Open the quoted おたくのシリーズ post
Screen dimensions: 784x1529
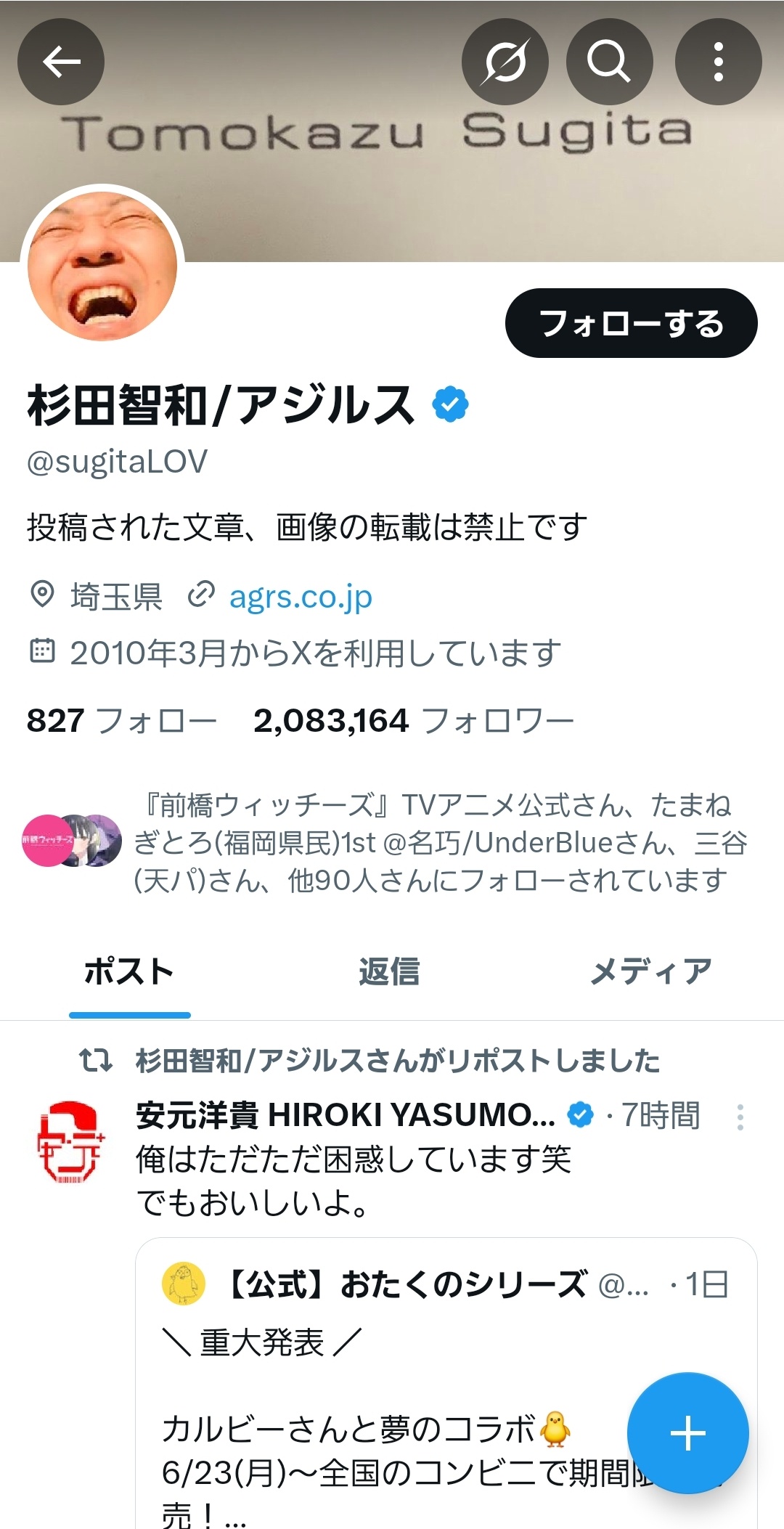[x=446, y=1383]
